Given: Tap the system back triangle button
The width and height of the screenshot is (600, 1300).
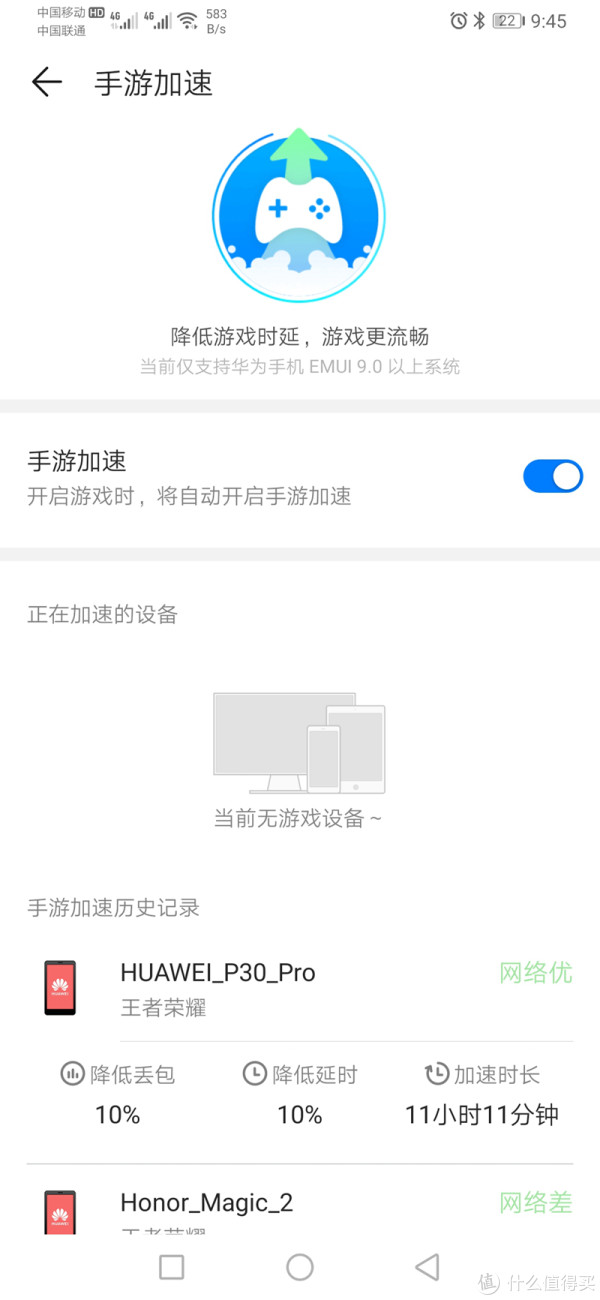Looking at the screenshot, I should pos(427,1268).
